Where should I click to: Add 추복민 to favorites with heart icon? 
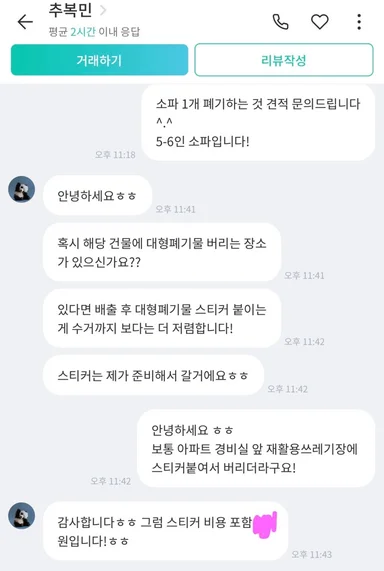[x=320, y=22]
